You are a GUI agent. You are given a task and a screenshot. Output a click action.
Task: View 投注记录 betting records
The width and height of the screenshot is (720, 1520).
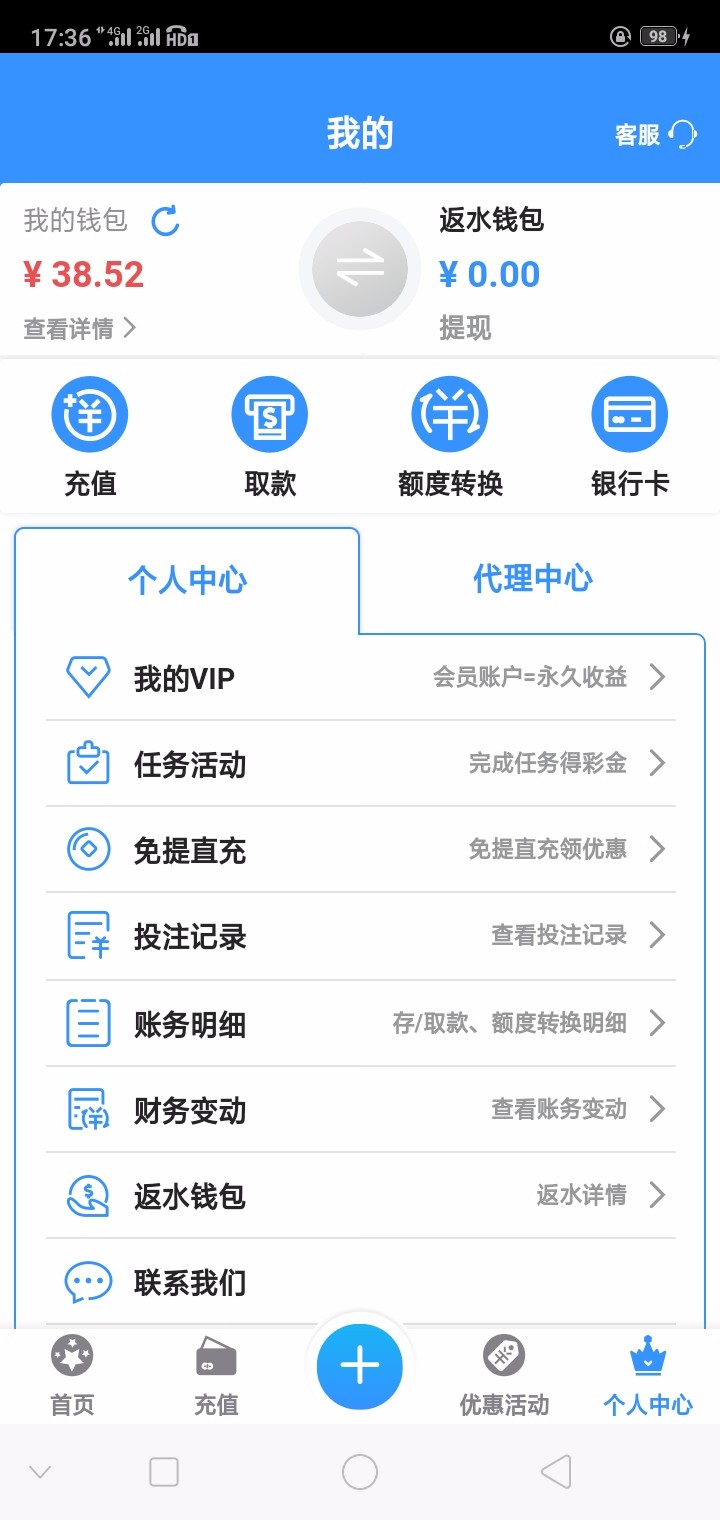(x=360, y=936)
